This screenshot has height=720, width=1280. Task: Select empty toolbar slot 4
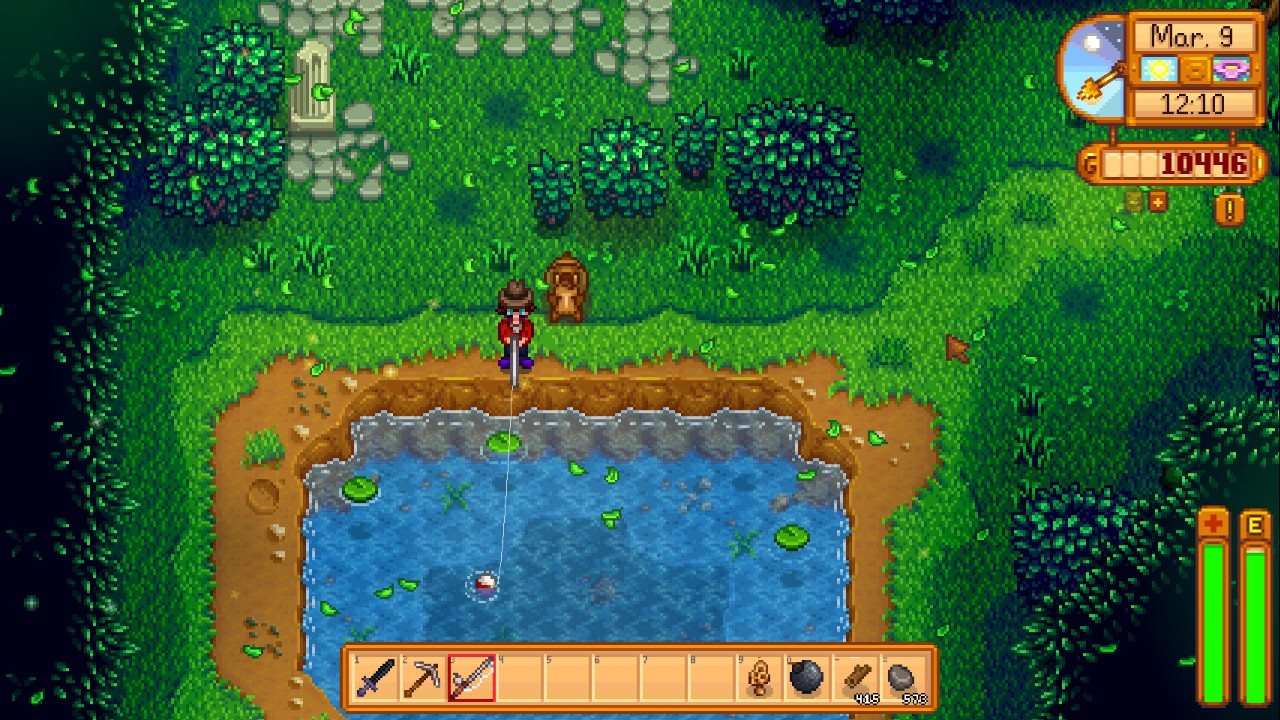tap(519, 679)
